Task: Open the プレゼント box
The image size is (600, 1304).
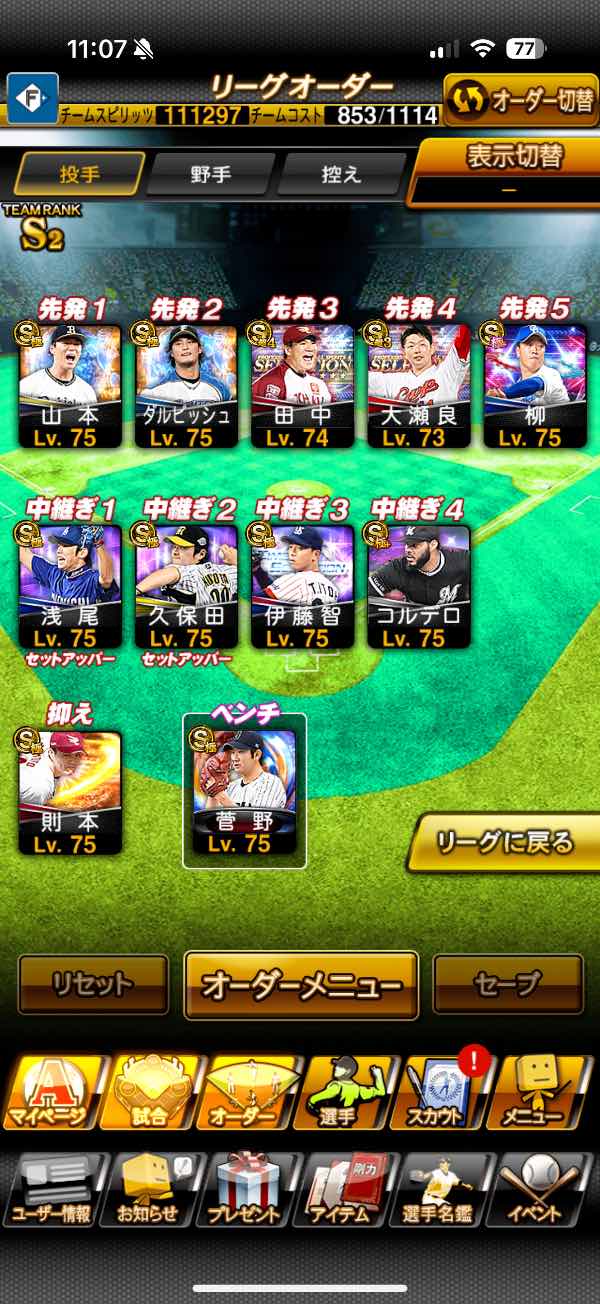Action: 246,1190
